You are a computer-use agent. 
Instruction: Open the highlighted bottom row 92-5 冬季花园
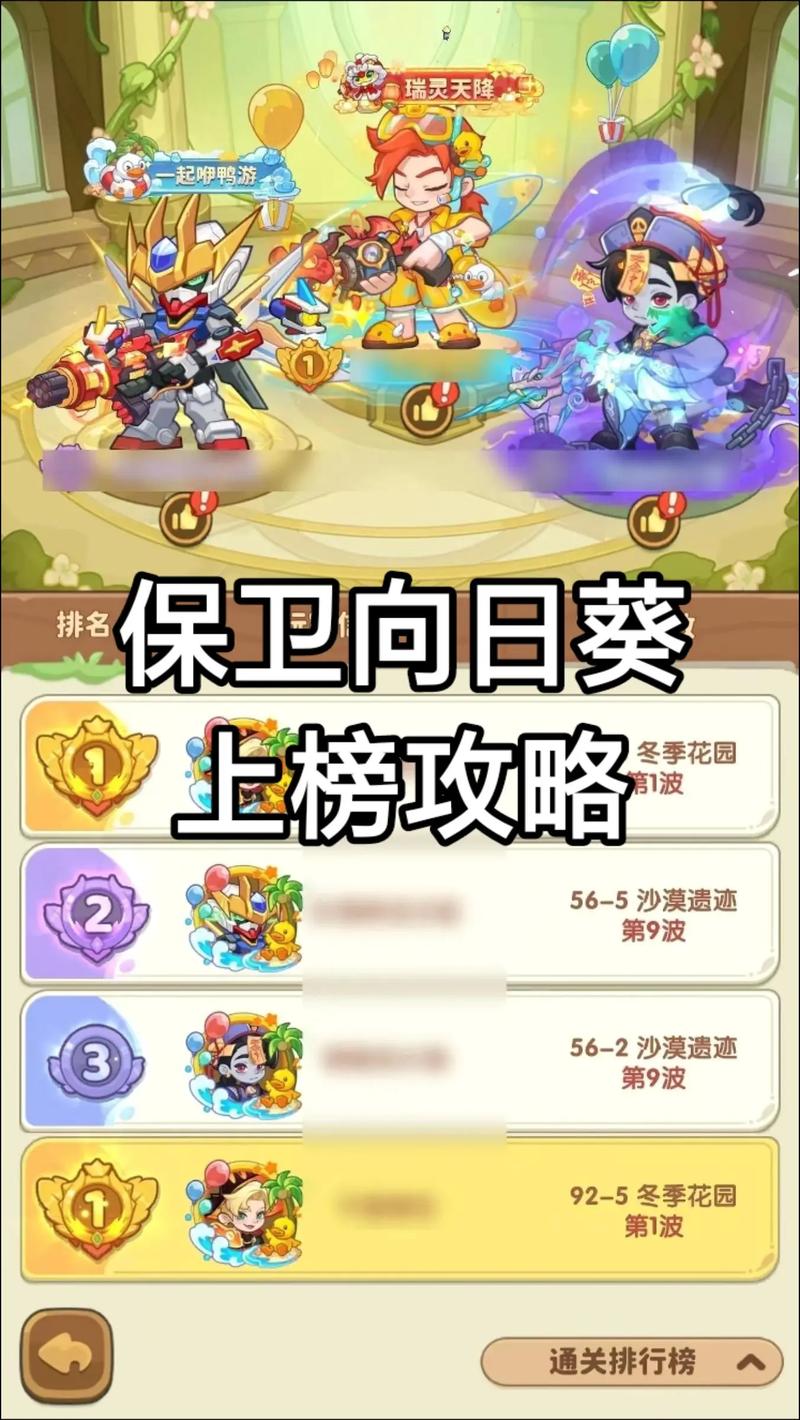click(x=400, y=1208)
